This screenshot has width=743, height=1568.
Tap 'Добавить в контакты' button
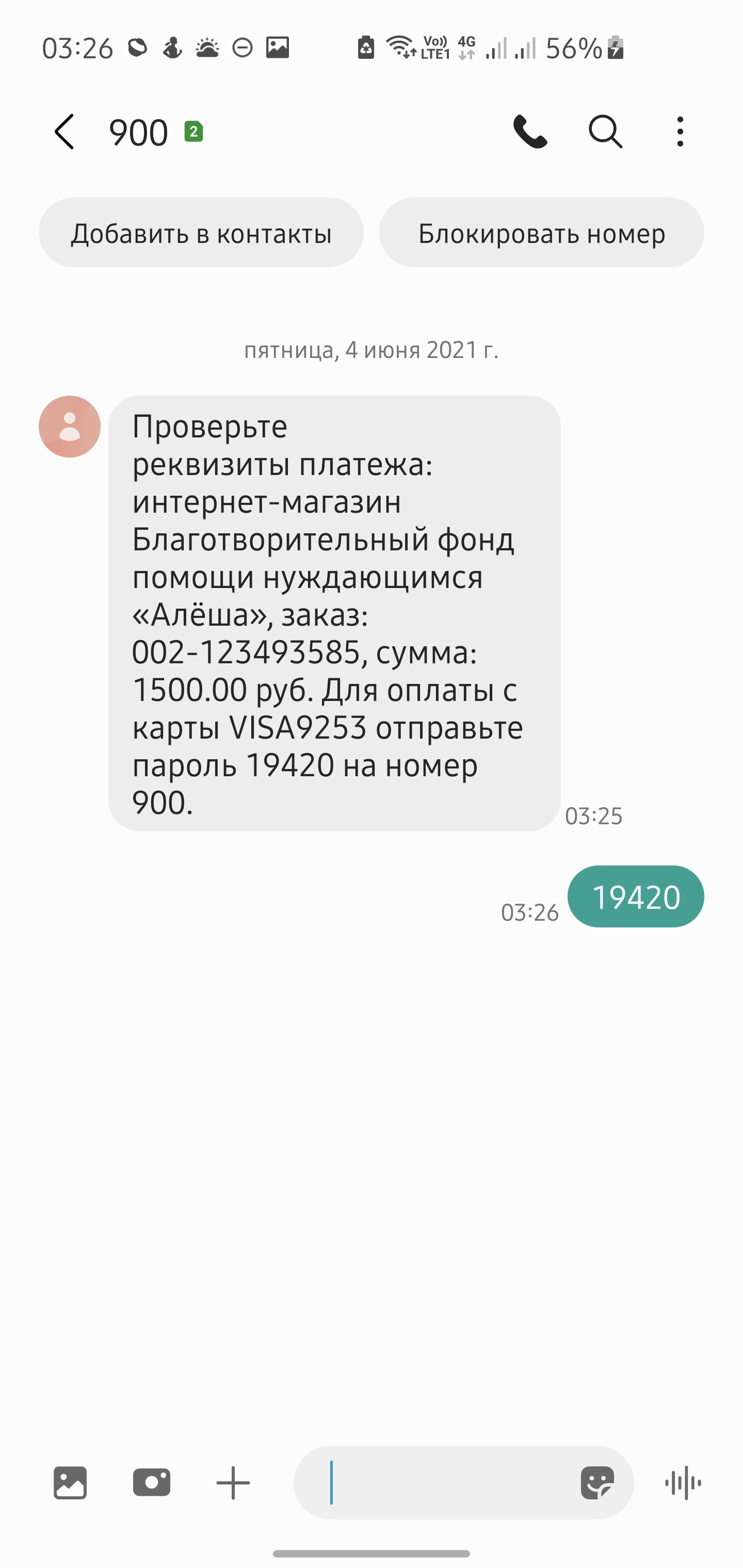(201, 233)
